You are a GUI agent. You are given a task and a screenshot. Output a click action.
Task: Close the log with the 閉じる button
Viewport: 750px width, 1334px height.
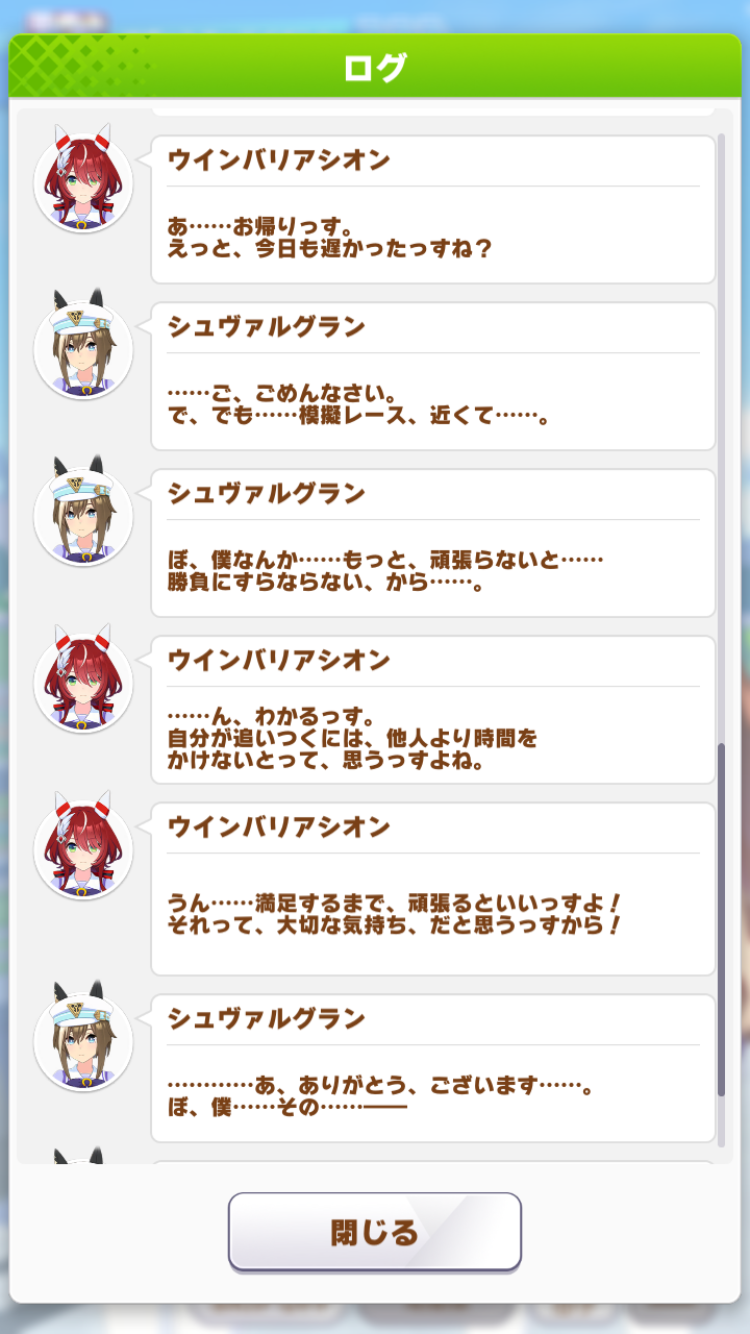[x=375, y=1231]
